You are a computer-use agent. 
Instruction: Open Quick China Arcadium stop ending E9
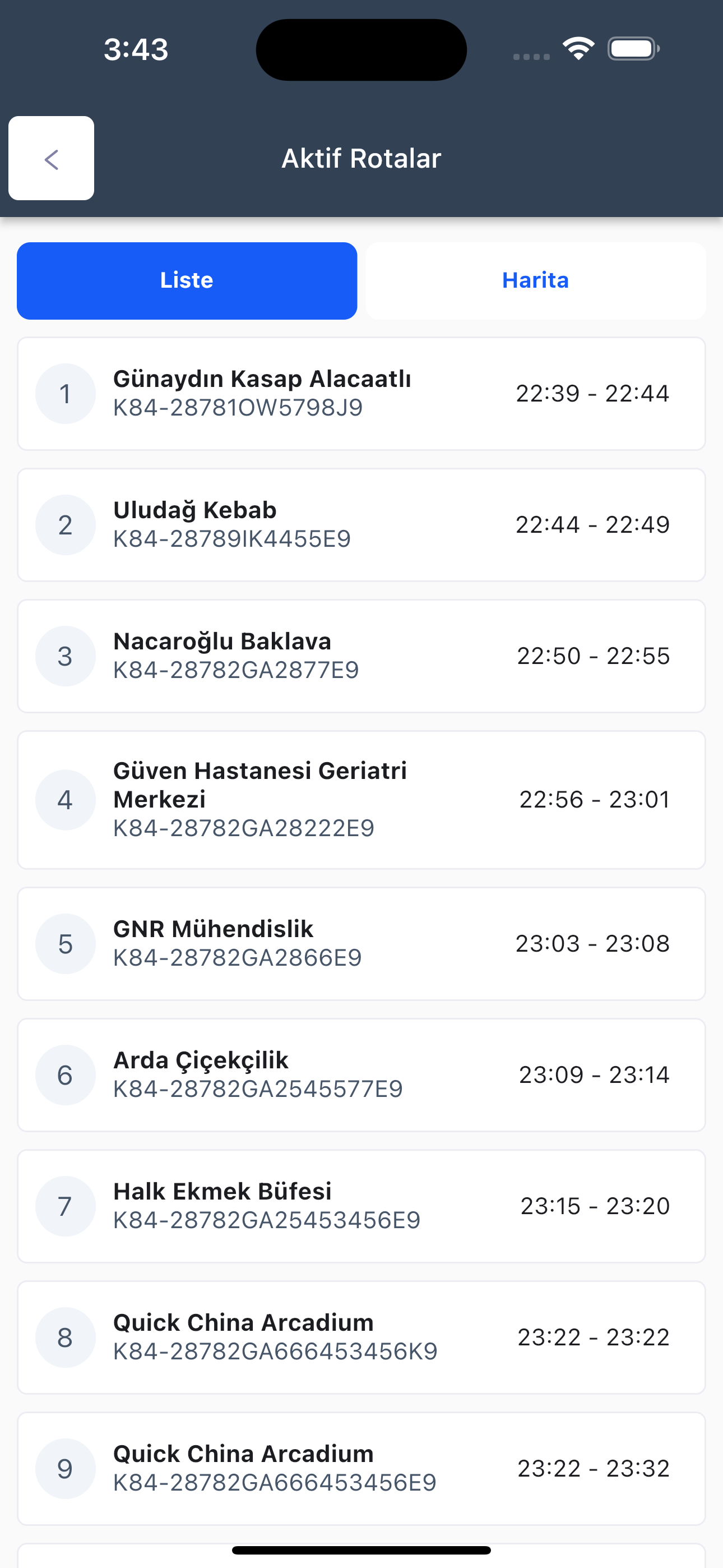tap(361, 1469)
